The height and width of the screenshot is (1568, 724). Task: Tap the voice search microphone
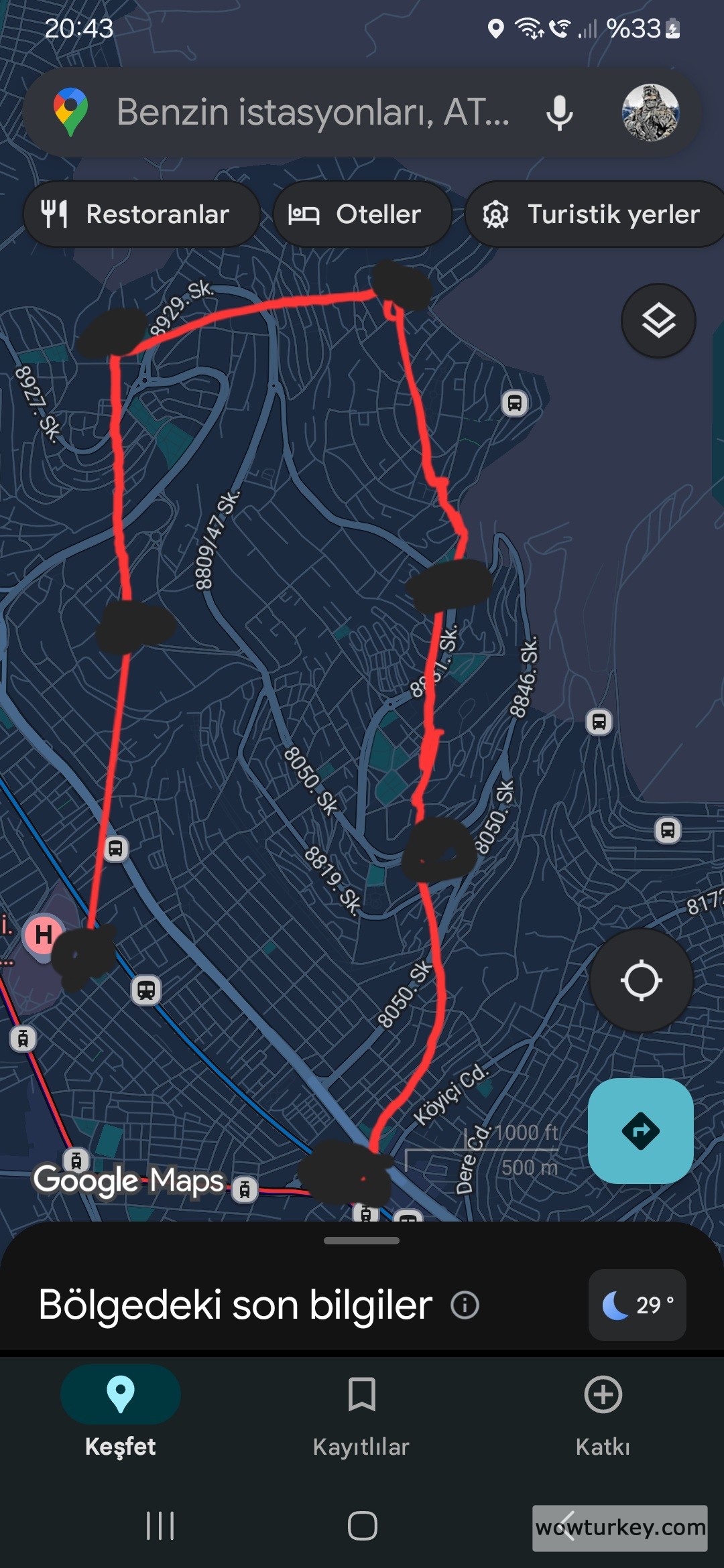point(559,113)
